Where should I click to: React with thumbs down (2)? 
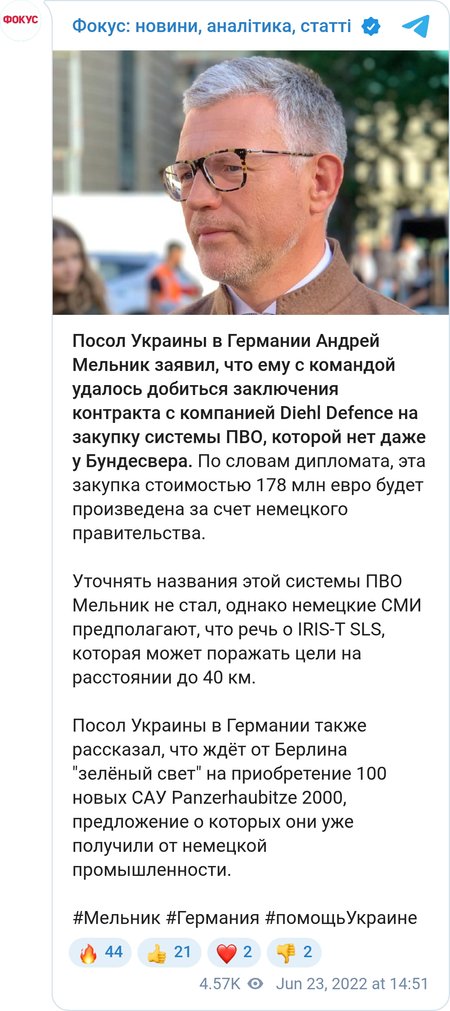coord(294,952)
